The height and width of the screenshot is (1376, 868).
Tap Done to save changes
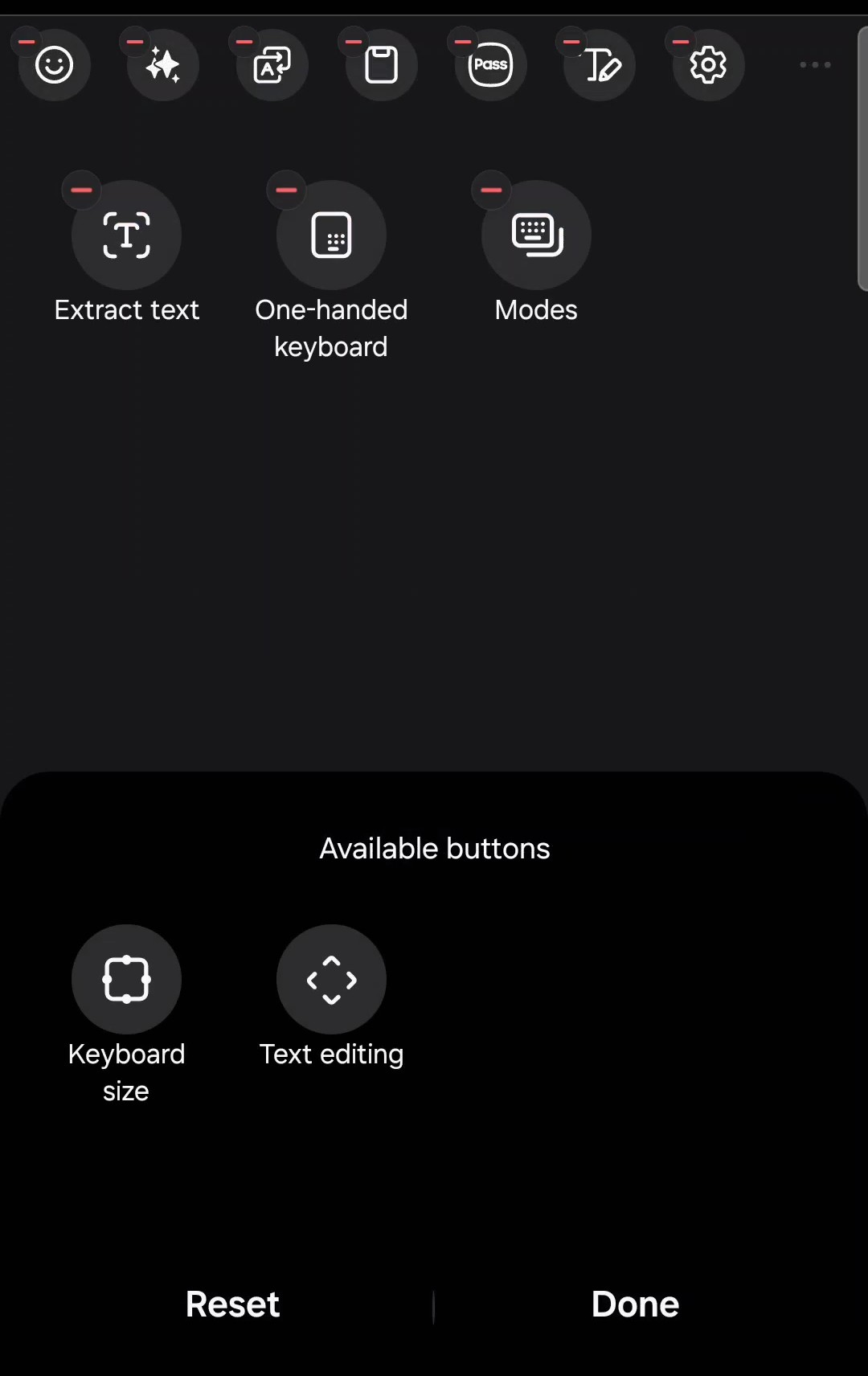(635, 1304)
